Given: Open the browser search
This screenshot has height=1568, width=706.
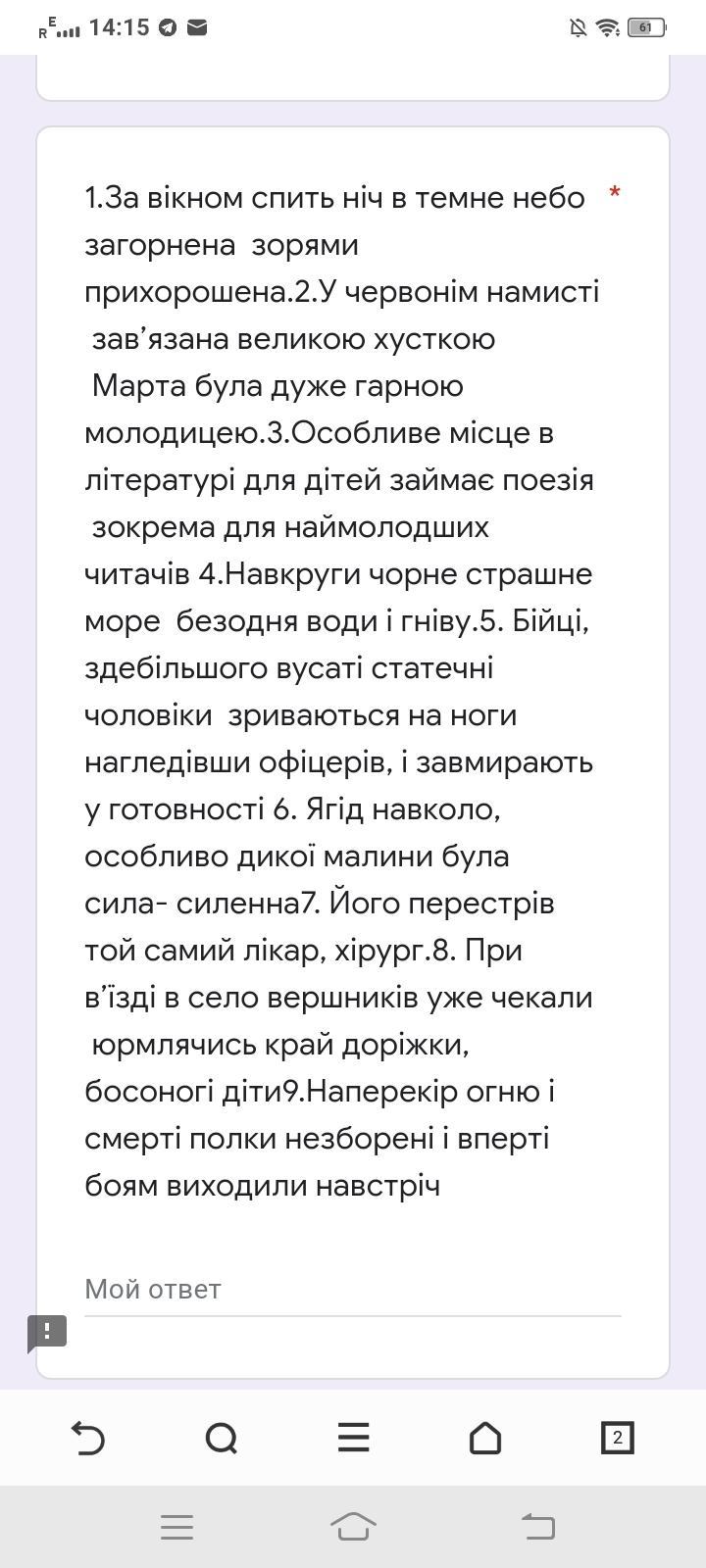Looking at the screenshot, I should pos(222,1439).
